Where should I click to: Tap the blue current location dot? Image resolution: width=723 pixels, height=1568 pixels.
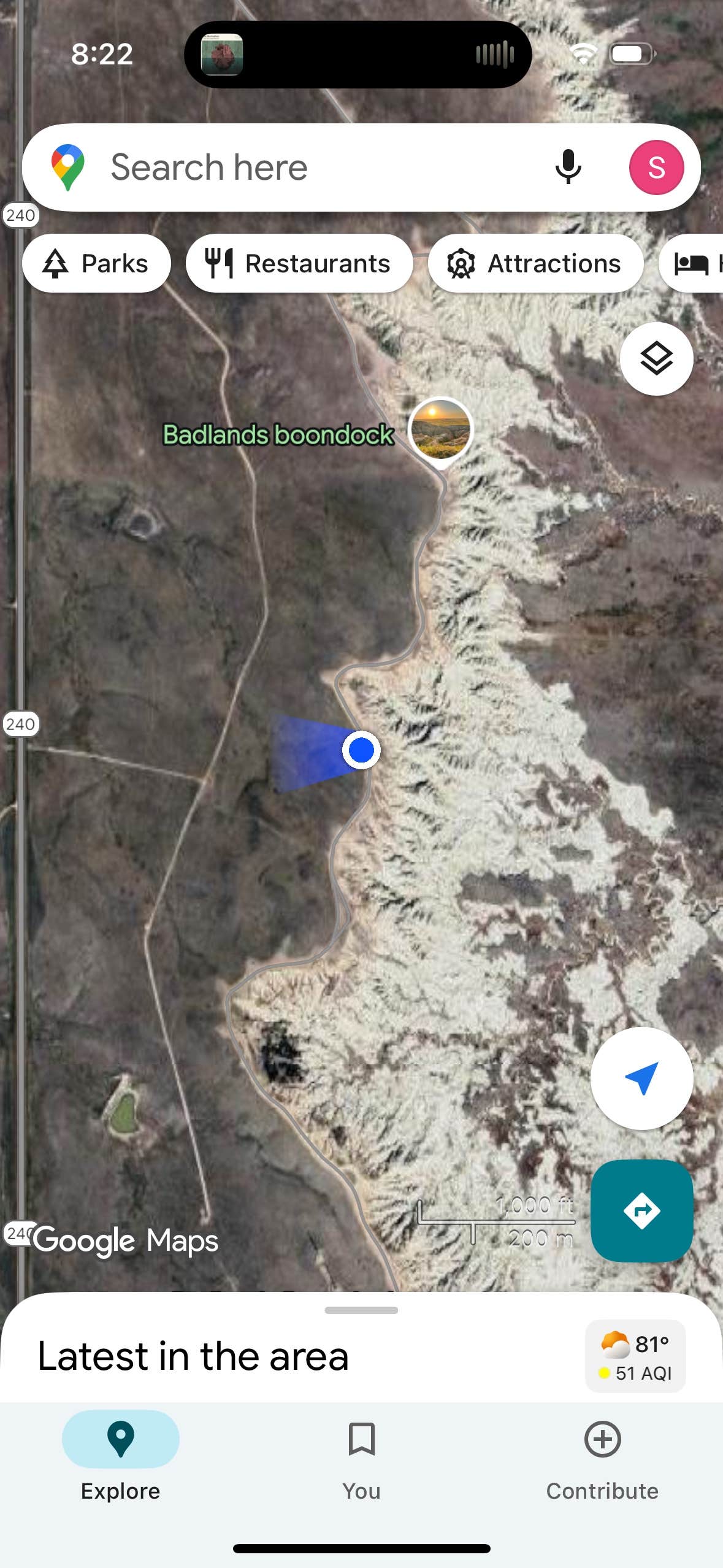[361, 750]
